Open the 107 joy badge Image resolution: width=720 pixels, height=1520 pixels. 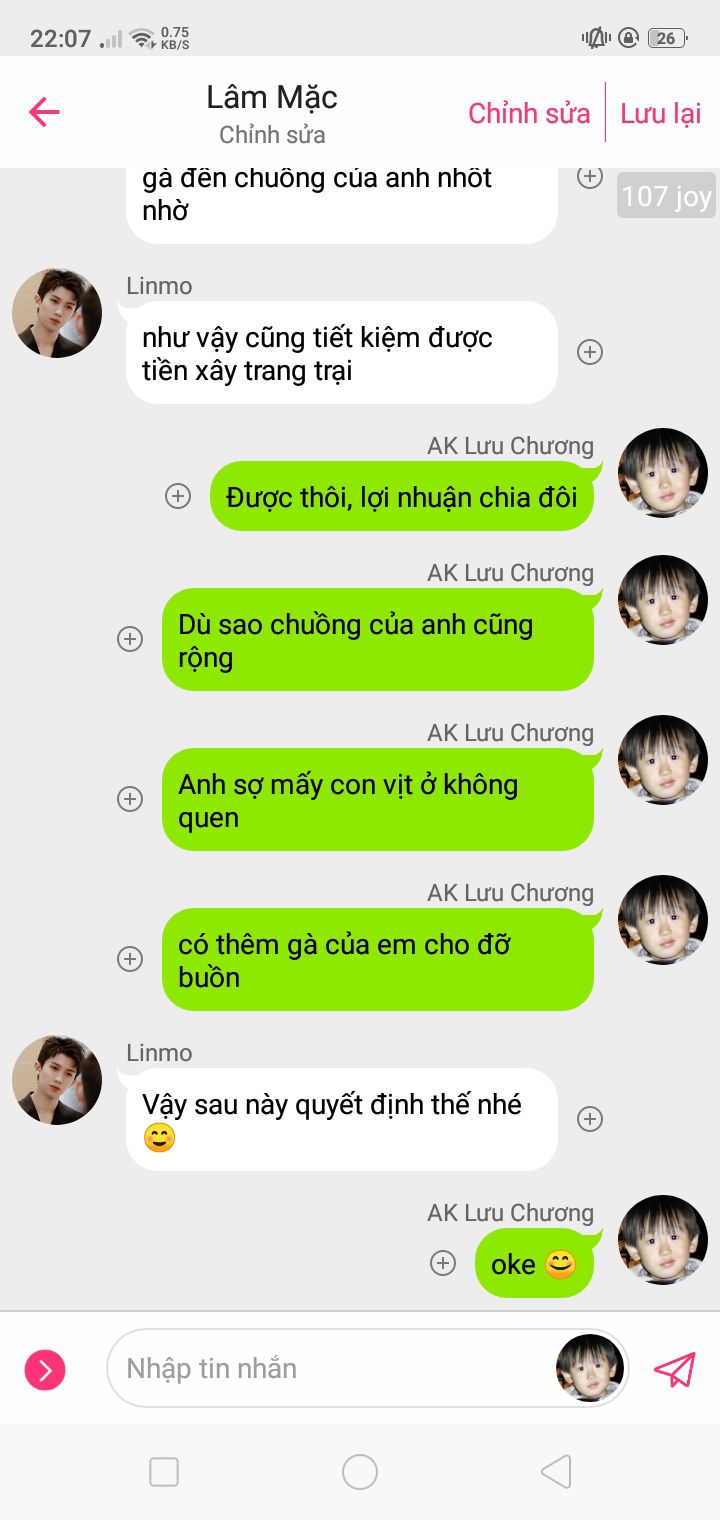[666, 196]
